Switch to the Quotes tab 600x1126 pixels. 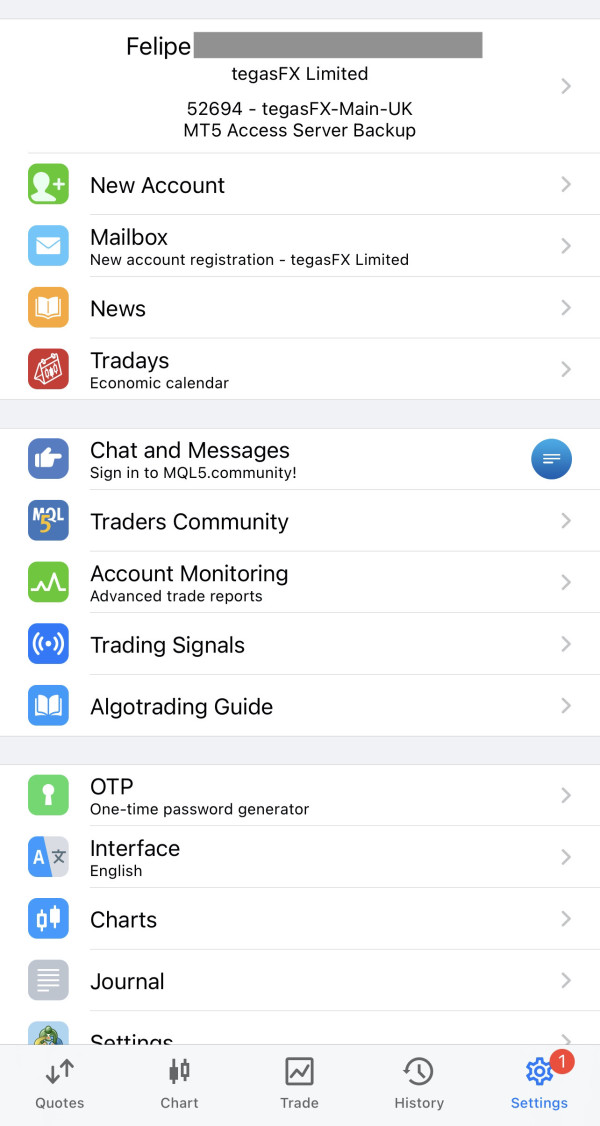point(60,1084)
